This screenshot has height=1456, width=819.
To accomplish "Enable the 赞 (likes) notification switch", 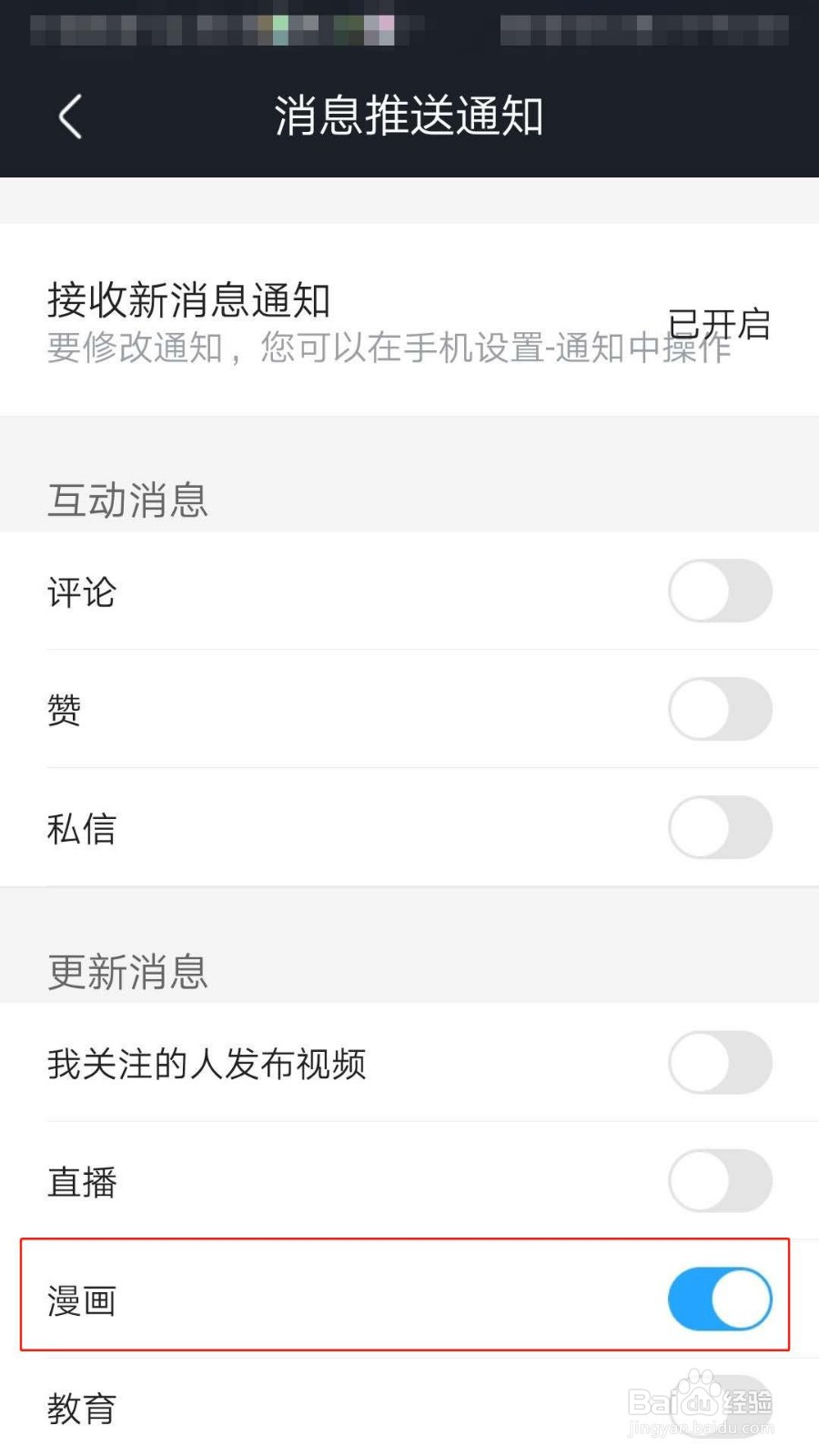I will click(x=720, y=709).
